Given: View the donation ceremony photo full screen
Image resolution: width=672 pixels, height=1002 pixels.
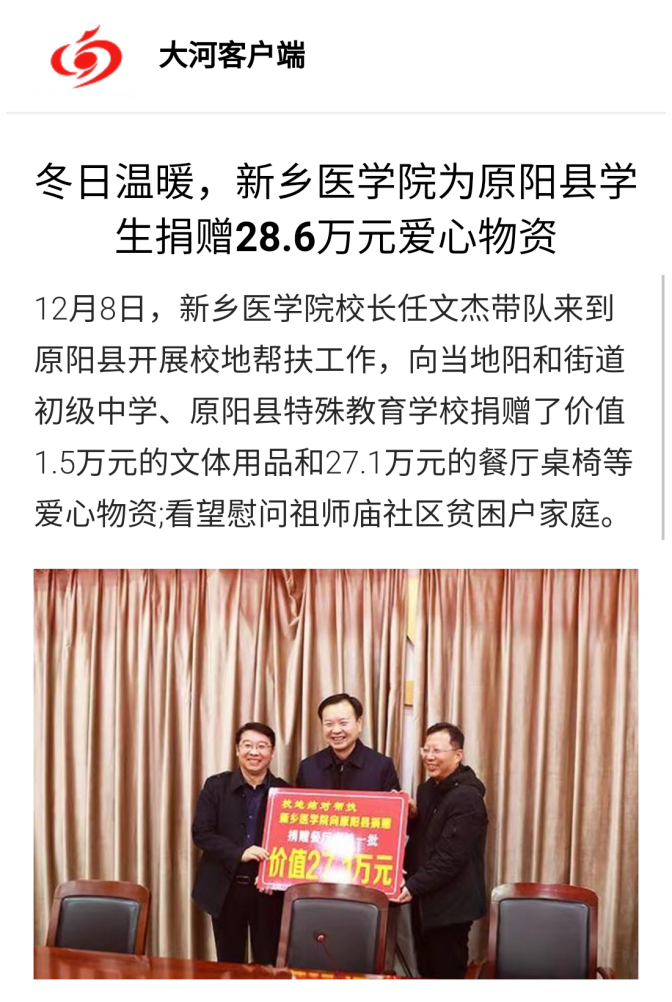Looking at the screenshot, I should 336,773.
